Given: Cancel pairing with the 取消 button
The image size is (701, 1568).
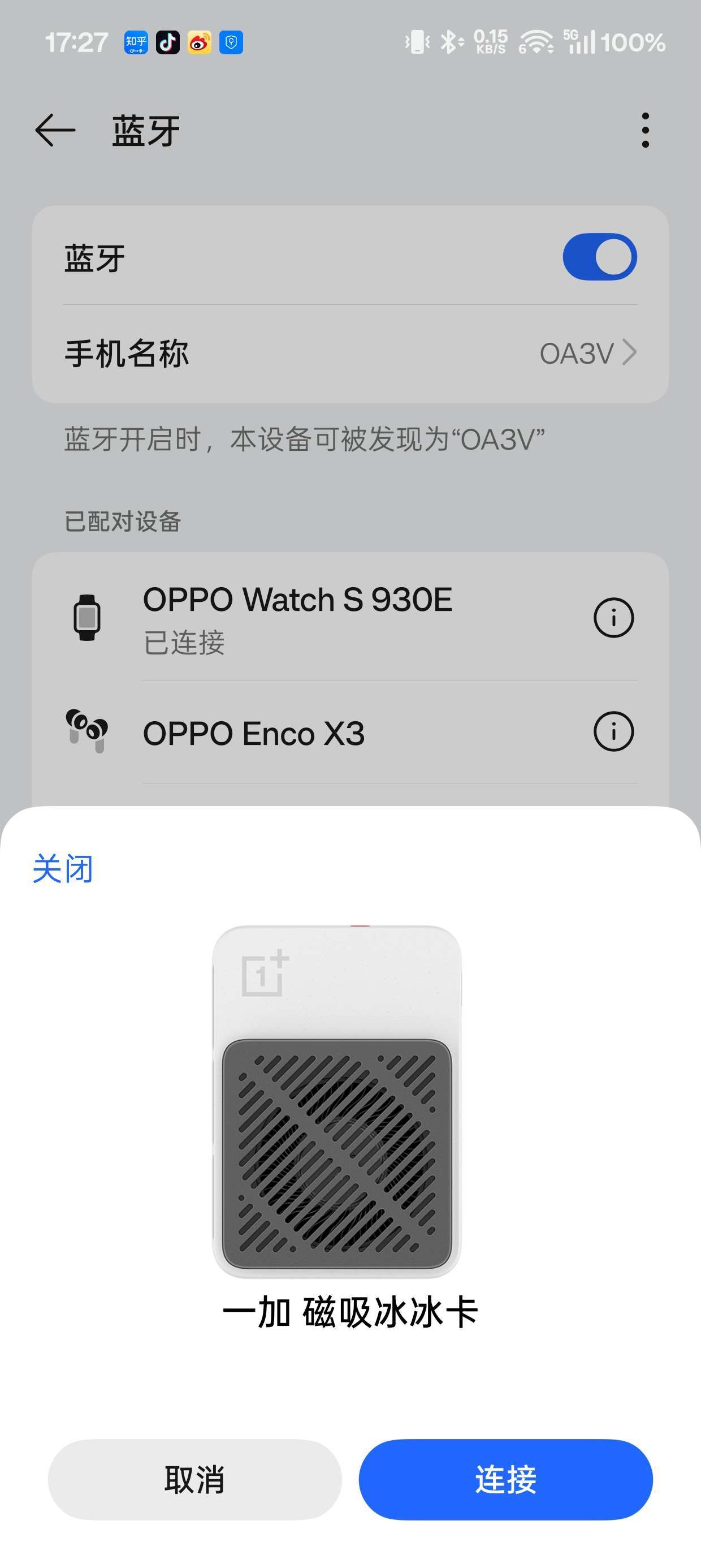Looking at the screenshot, I should 194,1479.
